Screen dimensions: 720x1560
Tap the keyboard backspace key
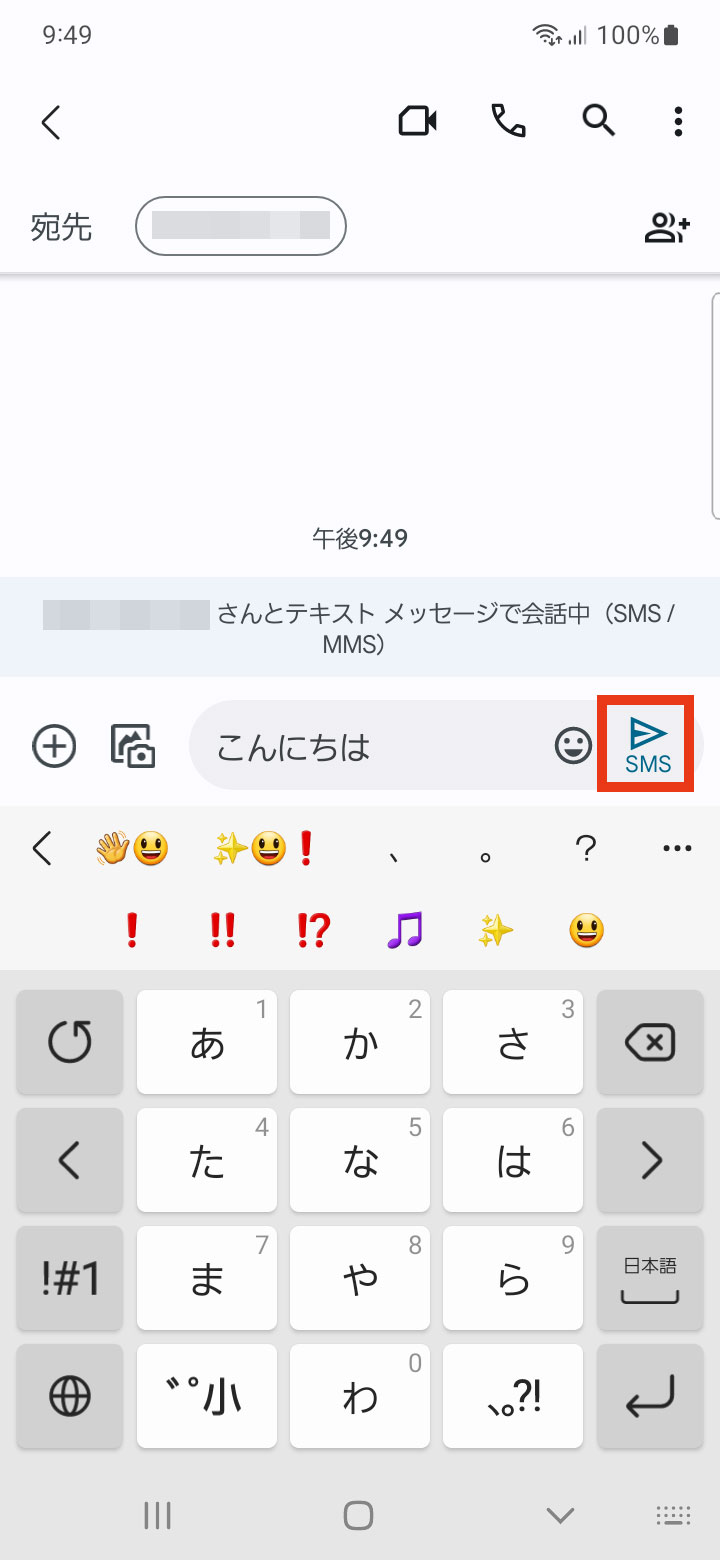click(x=649, y=1043)
